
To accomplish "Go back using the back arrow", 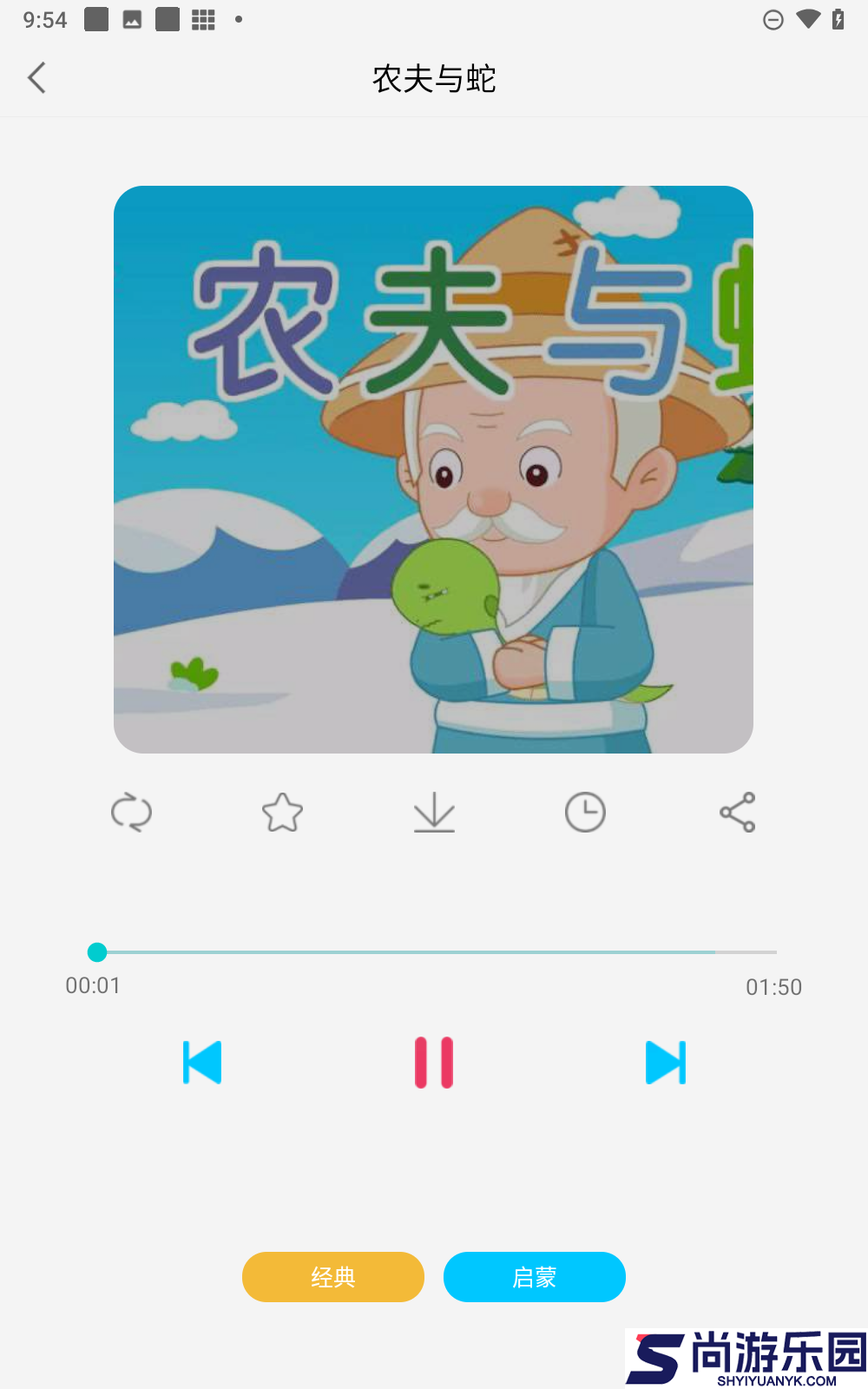I will [x=36, y=77].
